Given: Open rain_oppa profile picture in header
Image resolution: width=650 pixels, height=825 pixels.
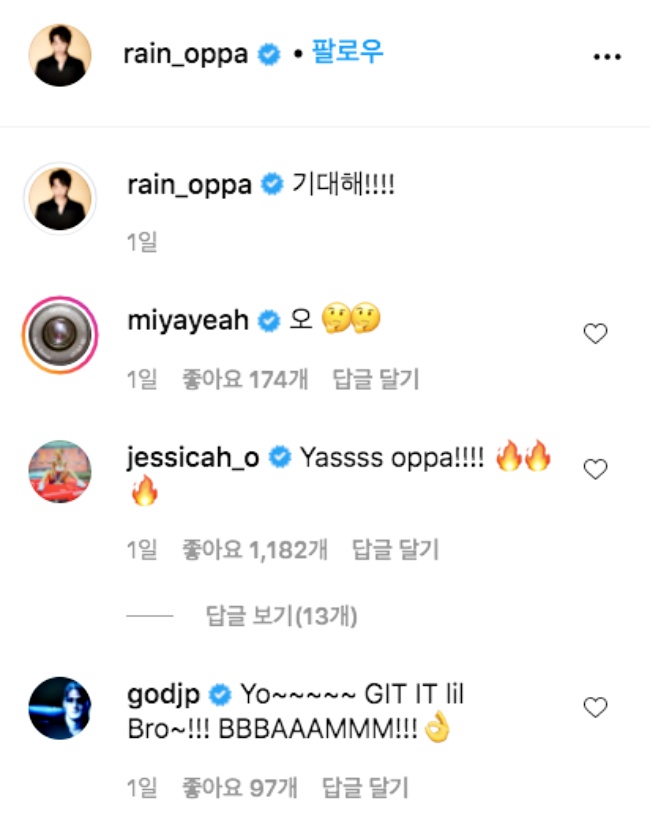Looking at the screenshot, I should [x=59, y=55].
